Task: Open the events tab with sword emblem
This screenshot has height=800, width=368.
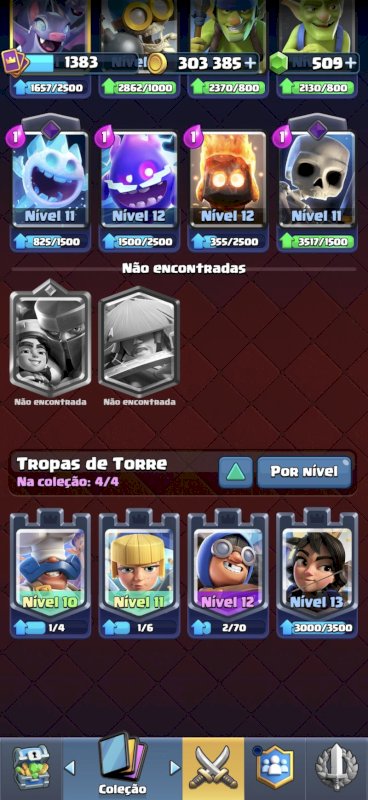Action: coord(337,768)
